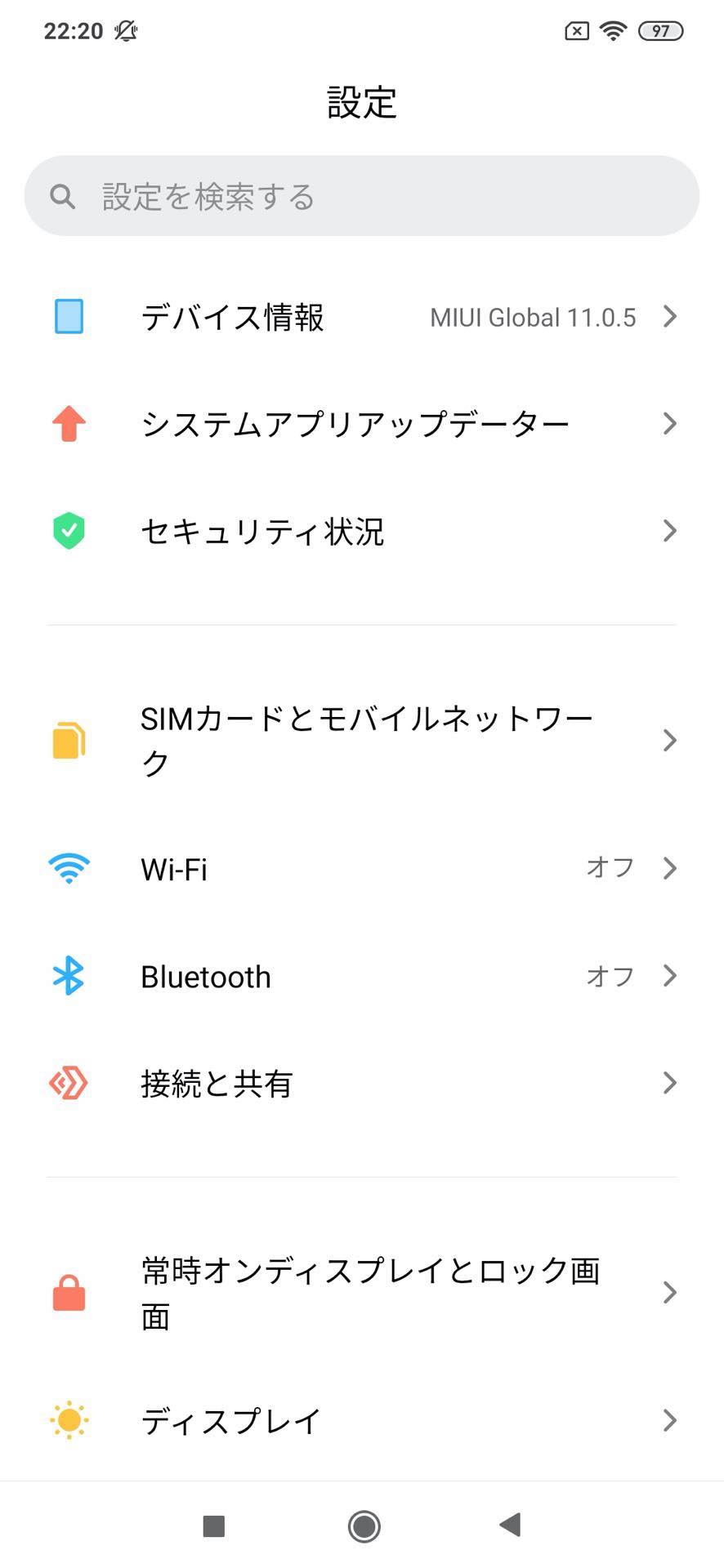Go back with the navigation bar arrow
The height and width of the screenshot is (1568, 724).
[511, 1525]
